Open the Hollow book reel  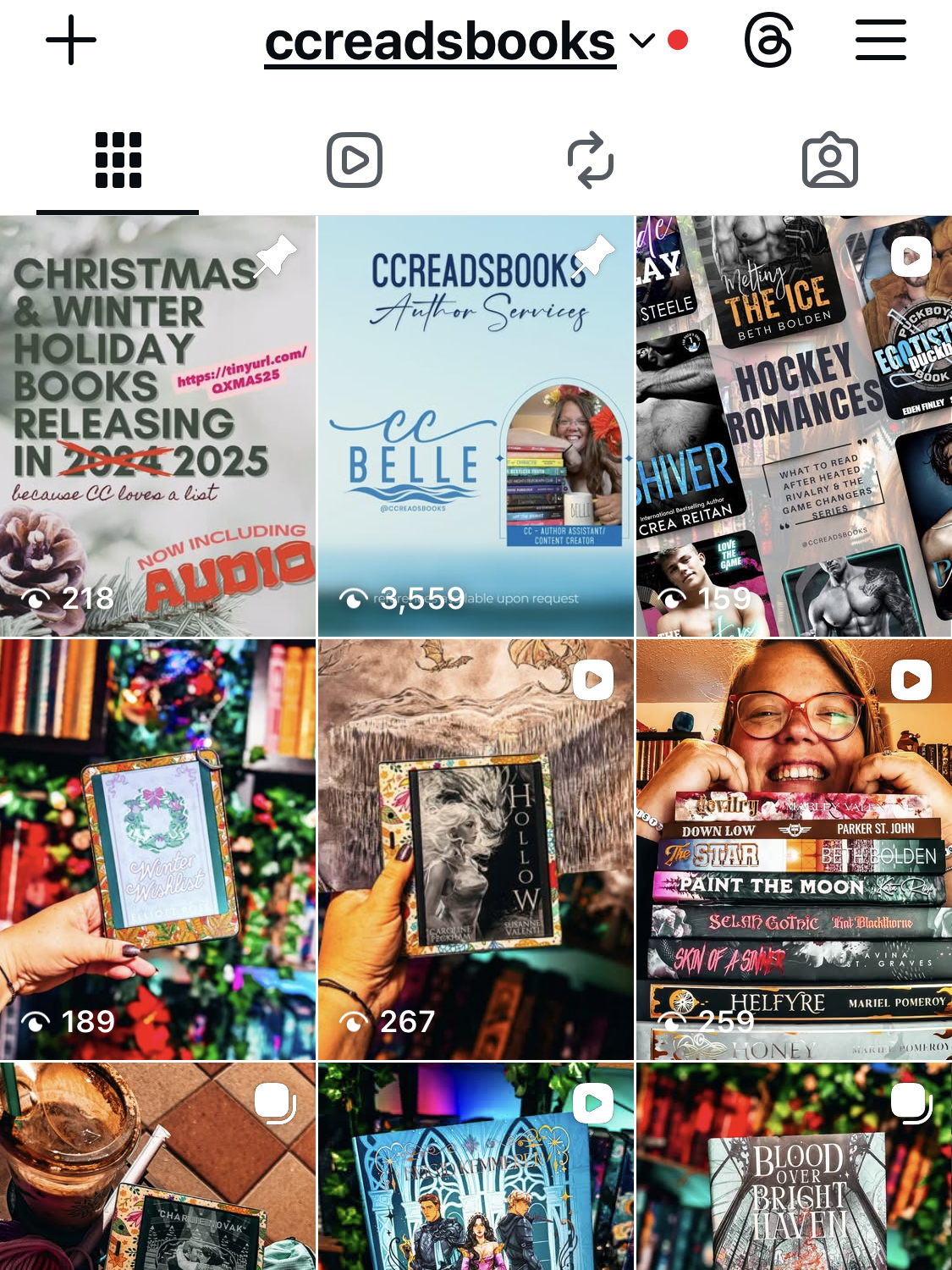(476, 849)
